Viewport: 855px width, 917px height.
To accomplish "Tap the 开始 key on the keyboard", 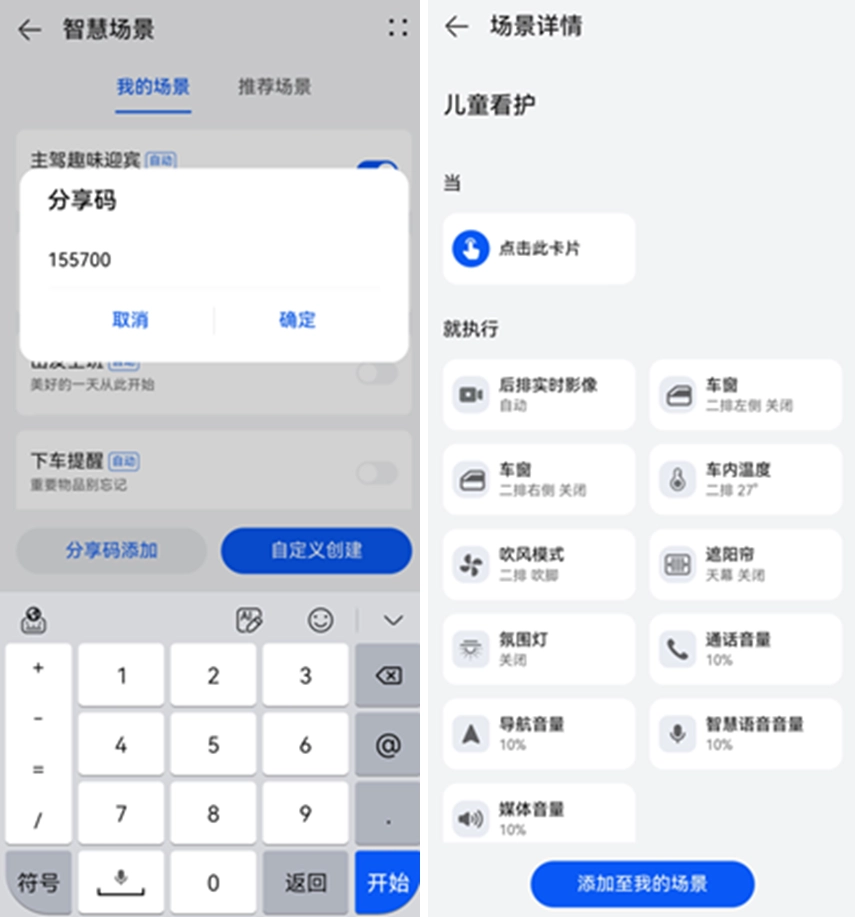I will 388,882.
